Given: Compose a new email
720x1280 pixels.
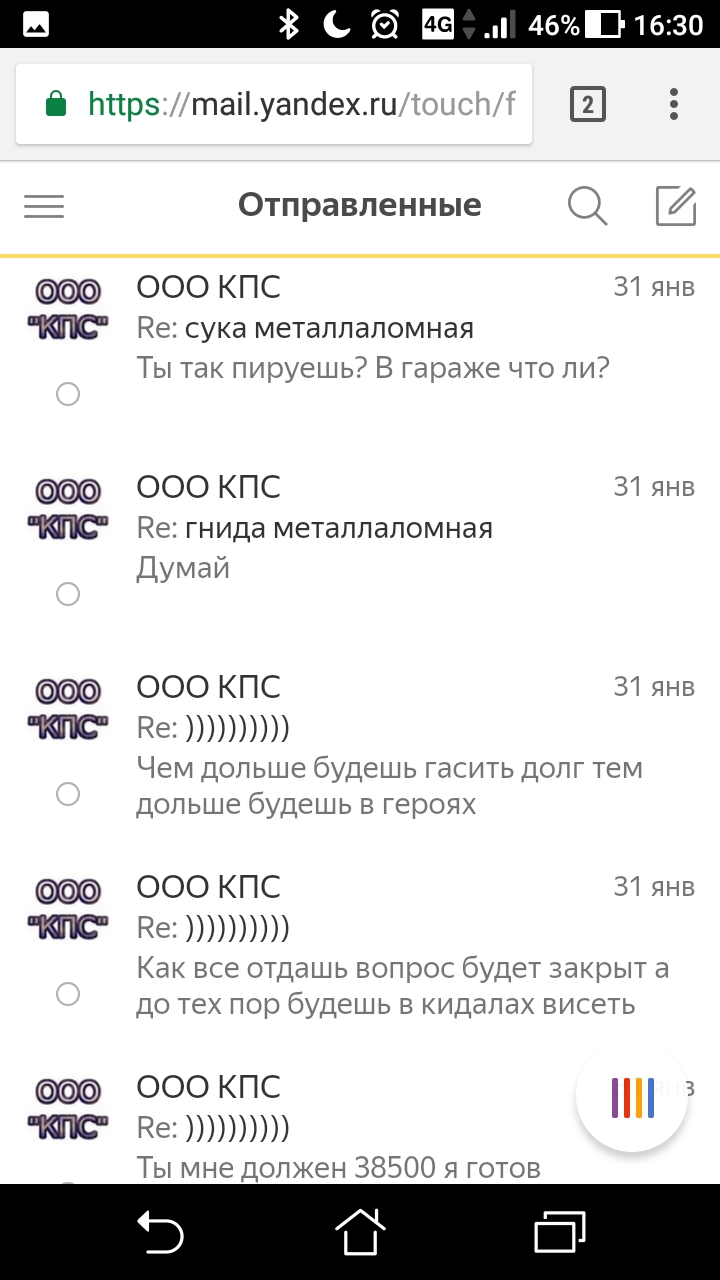Looking at the screenshot, I should coord(675,206).
